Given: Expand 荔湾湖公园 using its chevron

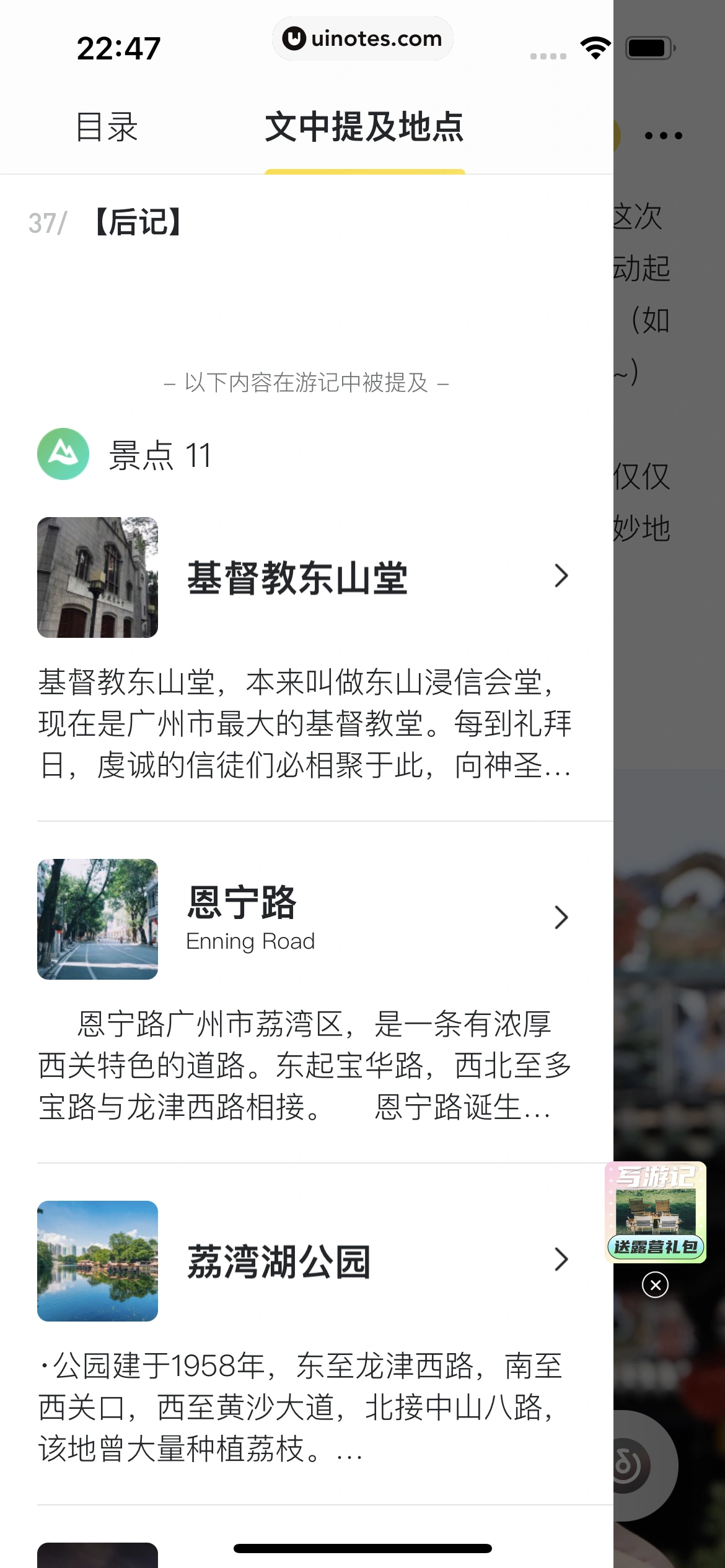Looking at the screenshot, I should click(561, 1258).
